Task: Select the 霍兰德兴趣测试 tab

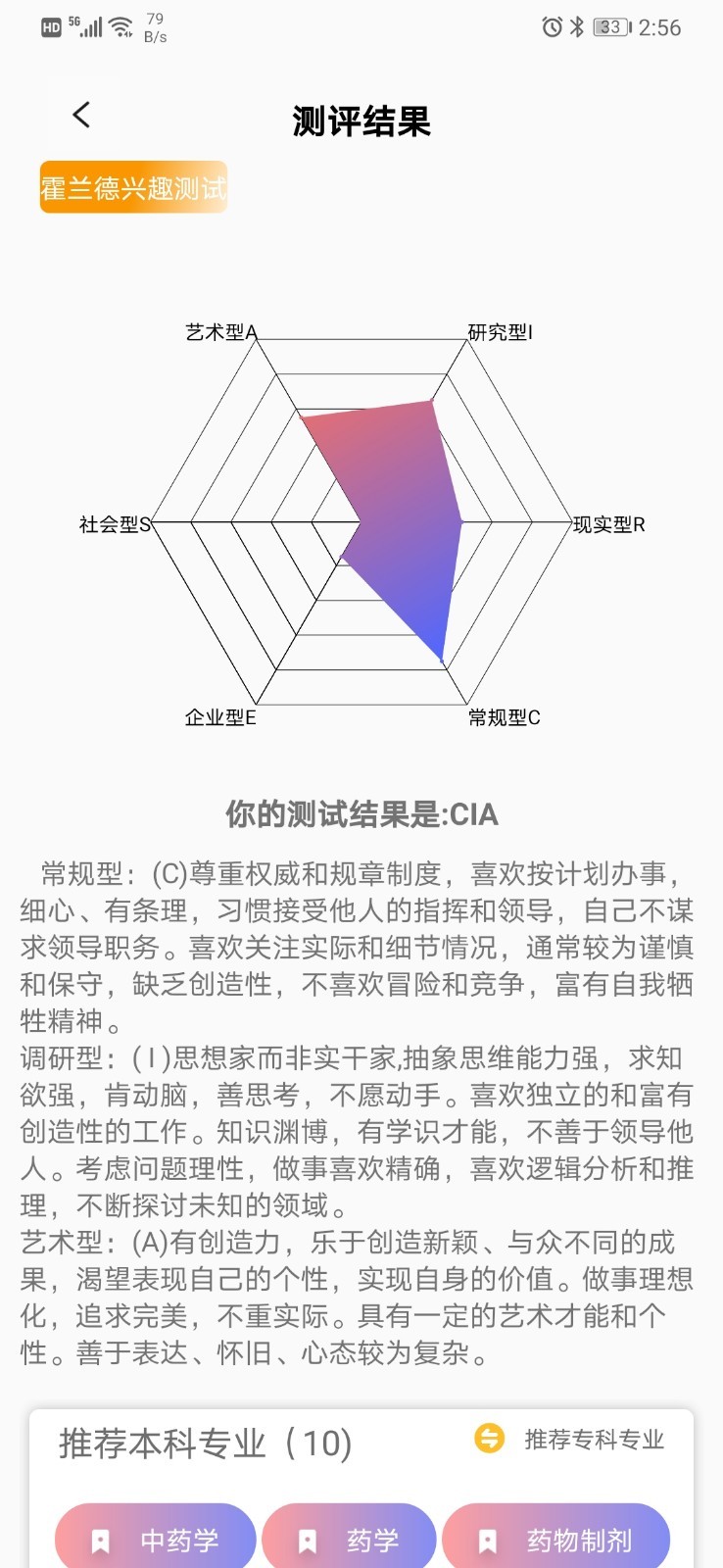Action: 133,187
